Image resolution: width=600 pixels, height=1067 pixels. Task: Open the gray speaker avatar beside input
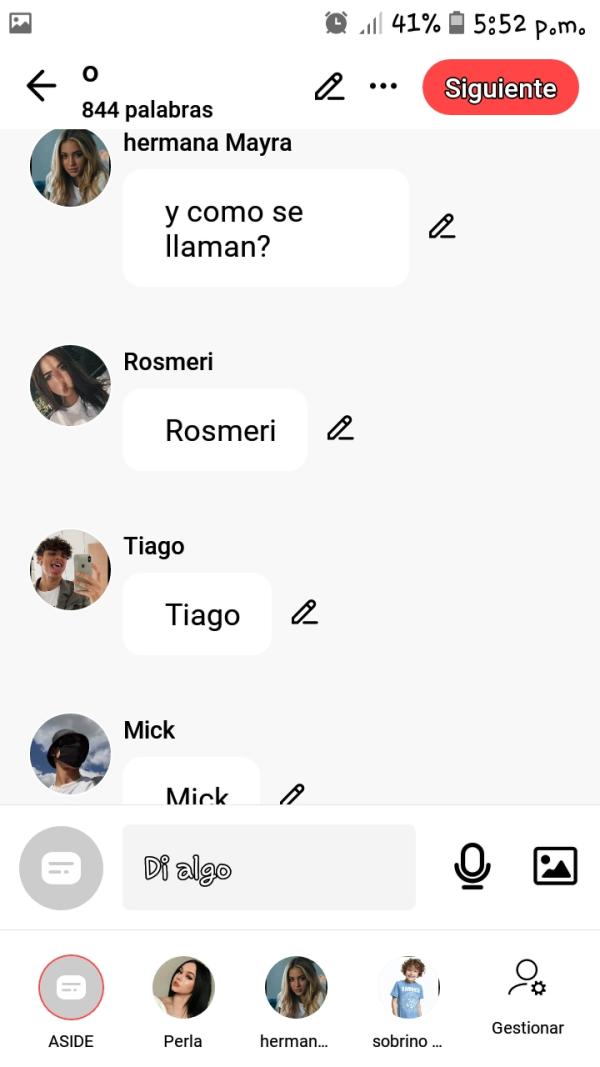(61, 867)
